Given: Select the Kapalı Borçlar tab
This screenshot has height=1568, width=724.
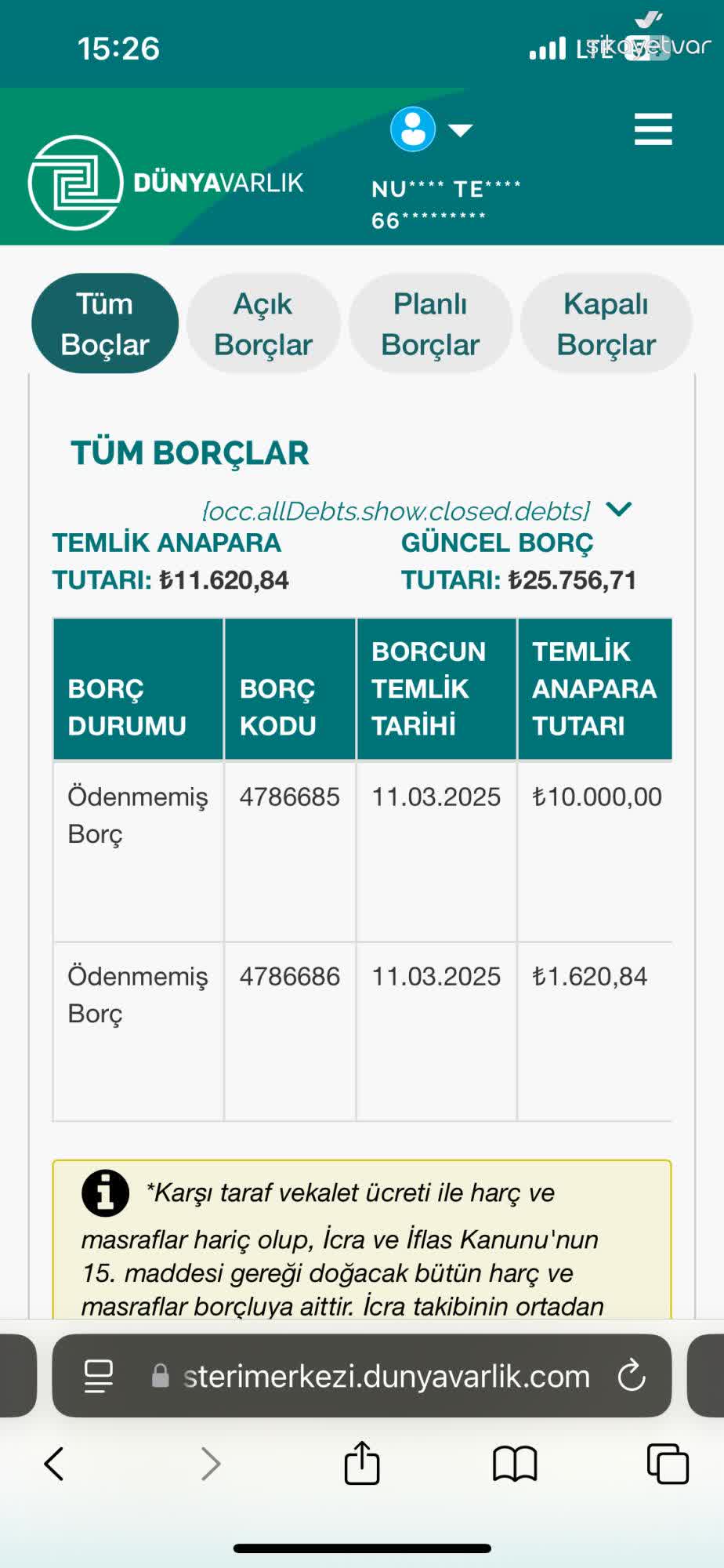Looking at the screenshot, I should (606, 323).
